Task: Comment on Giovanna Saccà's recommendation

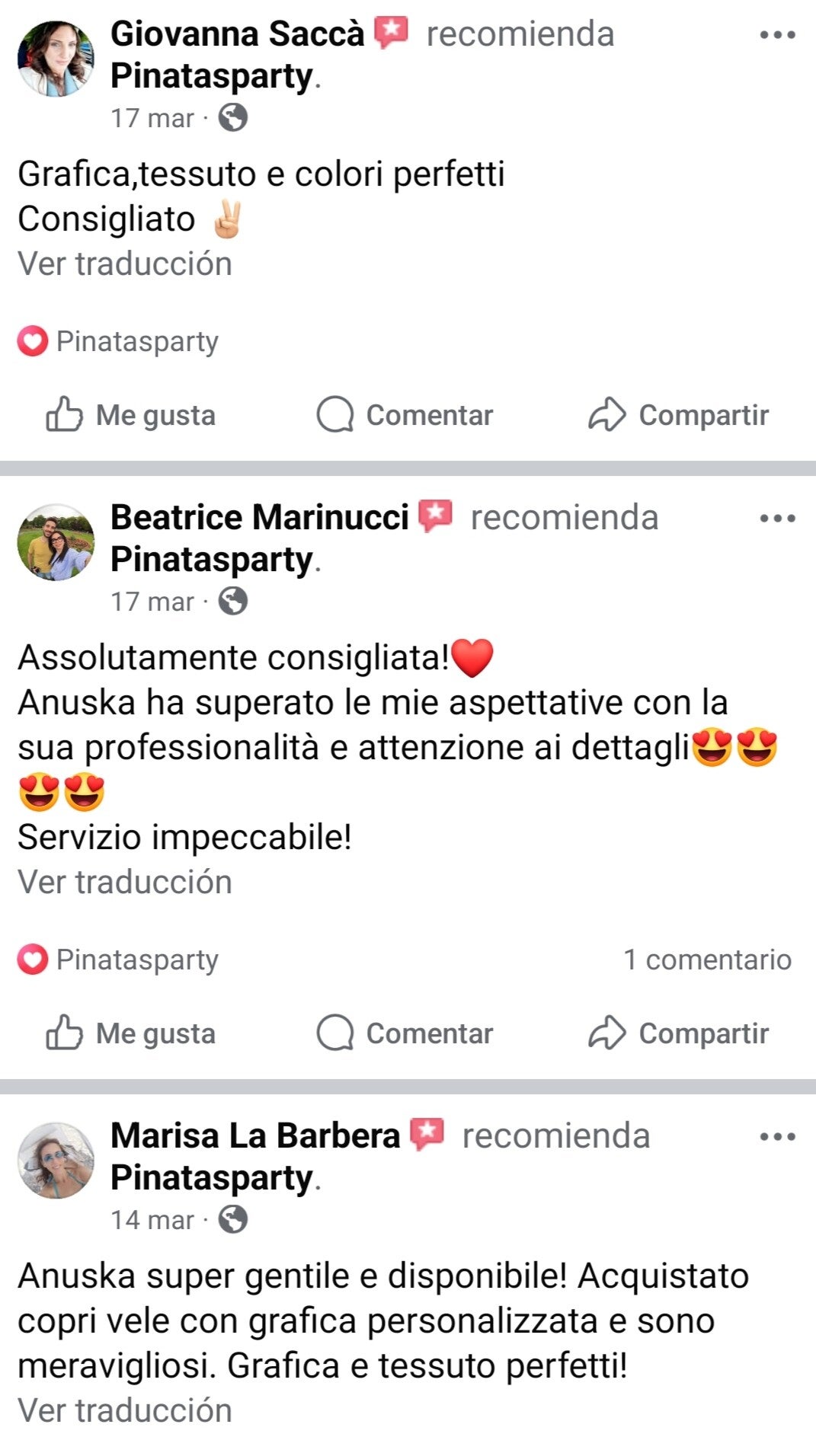Action: [x=405, y=415]
